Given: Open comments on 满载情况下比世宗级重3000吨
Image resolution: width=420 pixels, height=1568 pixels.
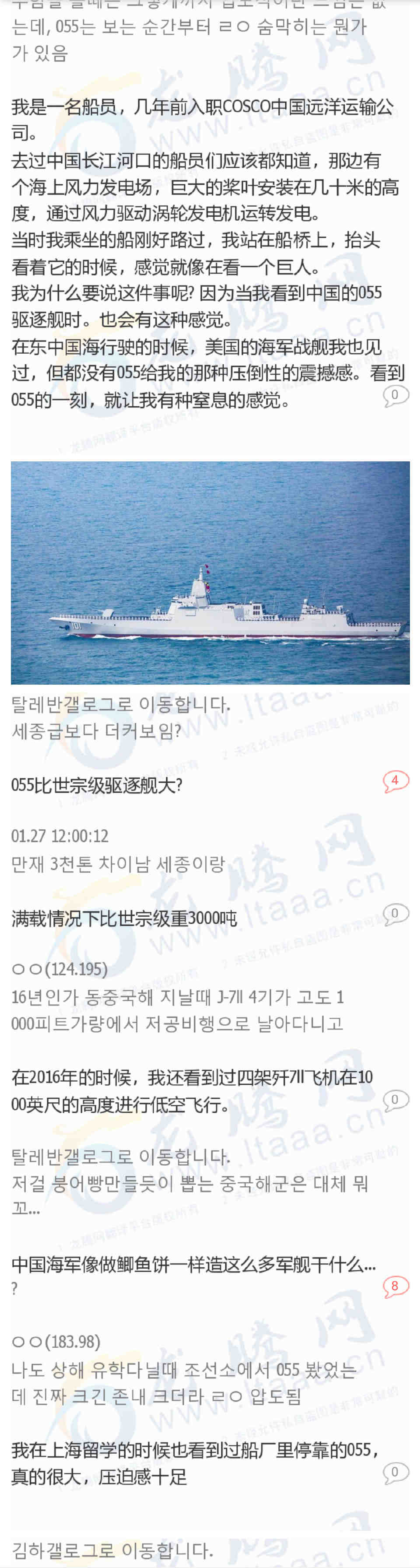Looking at the screenshot, I should pos(395,914).
